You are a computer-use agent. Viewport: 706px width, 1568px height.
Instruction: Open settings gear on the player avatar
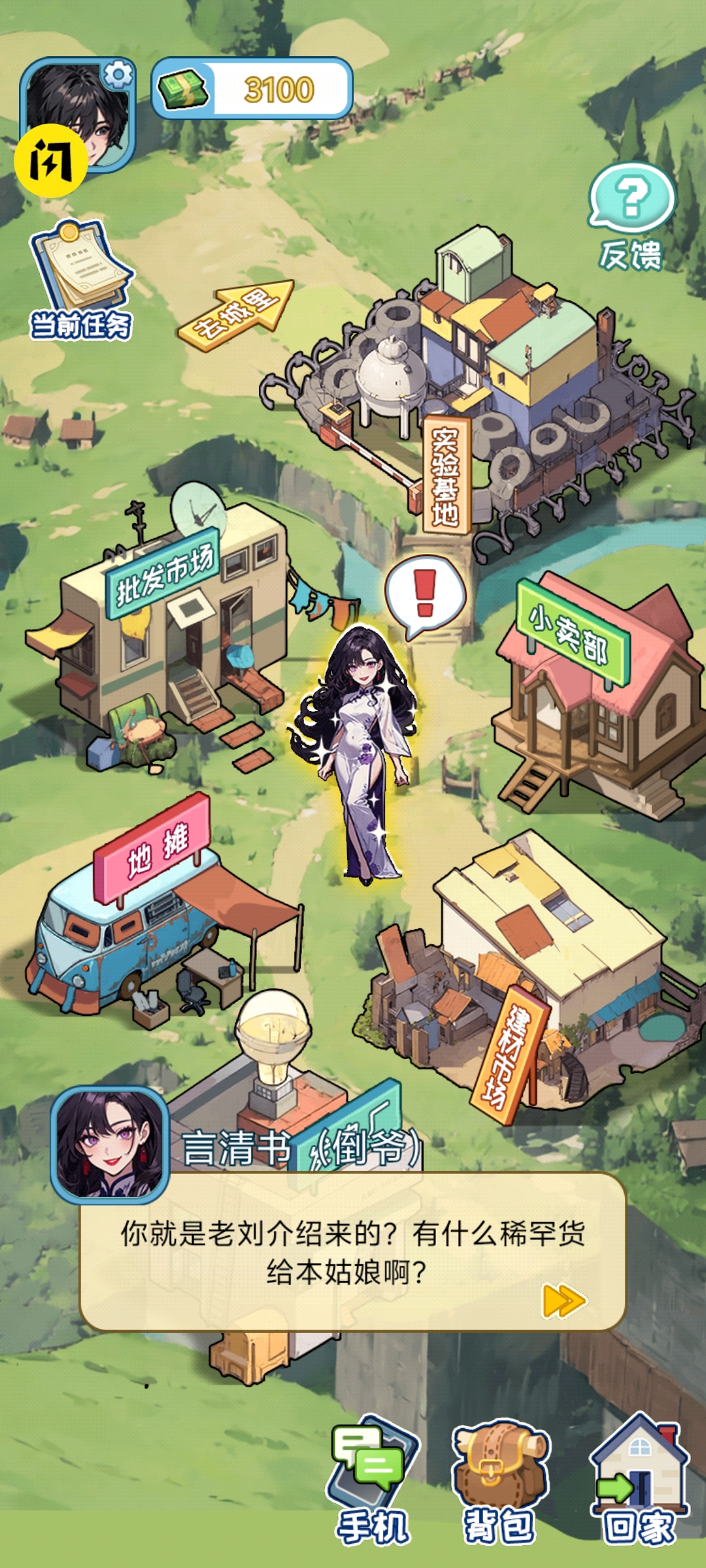click(x=118, y=75)
